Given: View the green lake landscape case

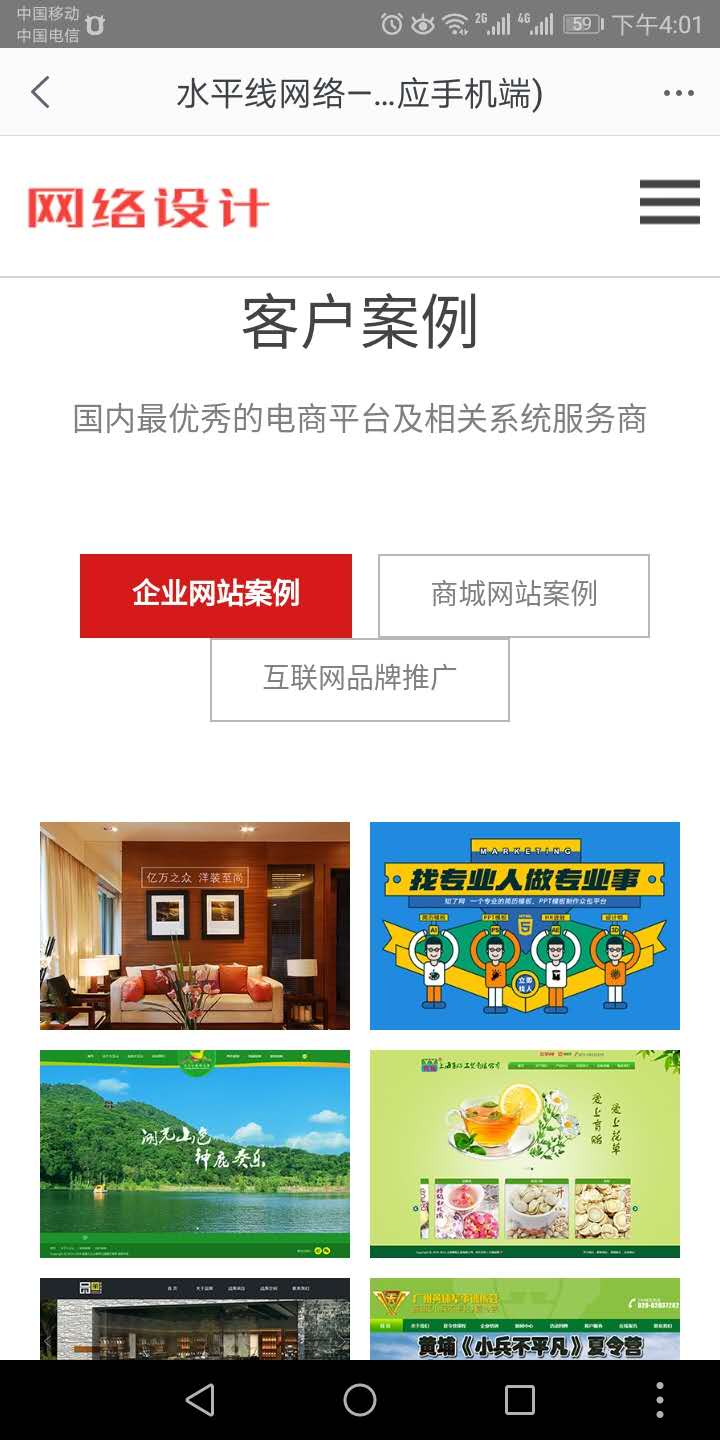Looking at the screenshot, I should point(195,1153).
